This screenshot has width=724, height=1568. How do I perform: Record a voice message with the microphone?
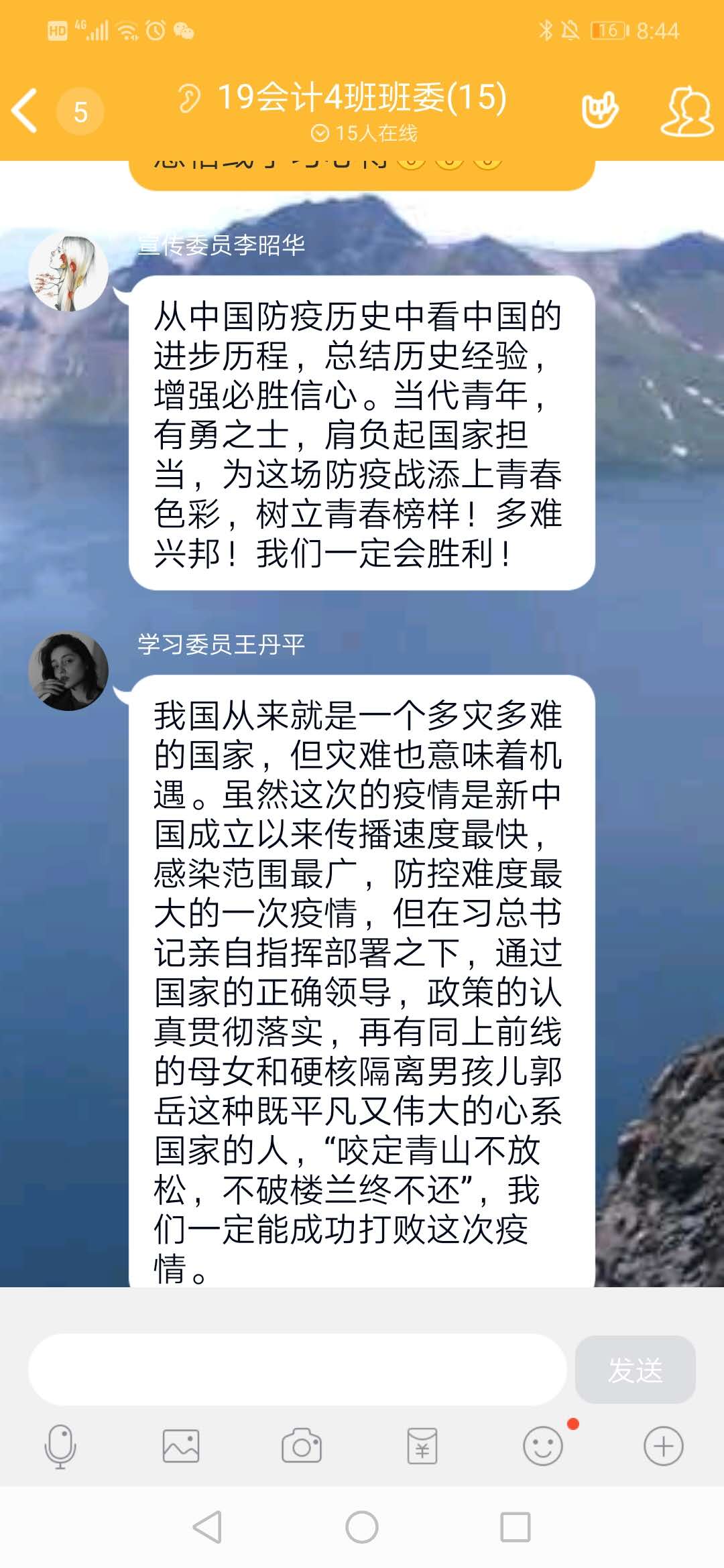coord(60,1447)
